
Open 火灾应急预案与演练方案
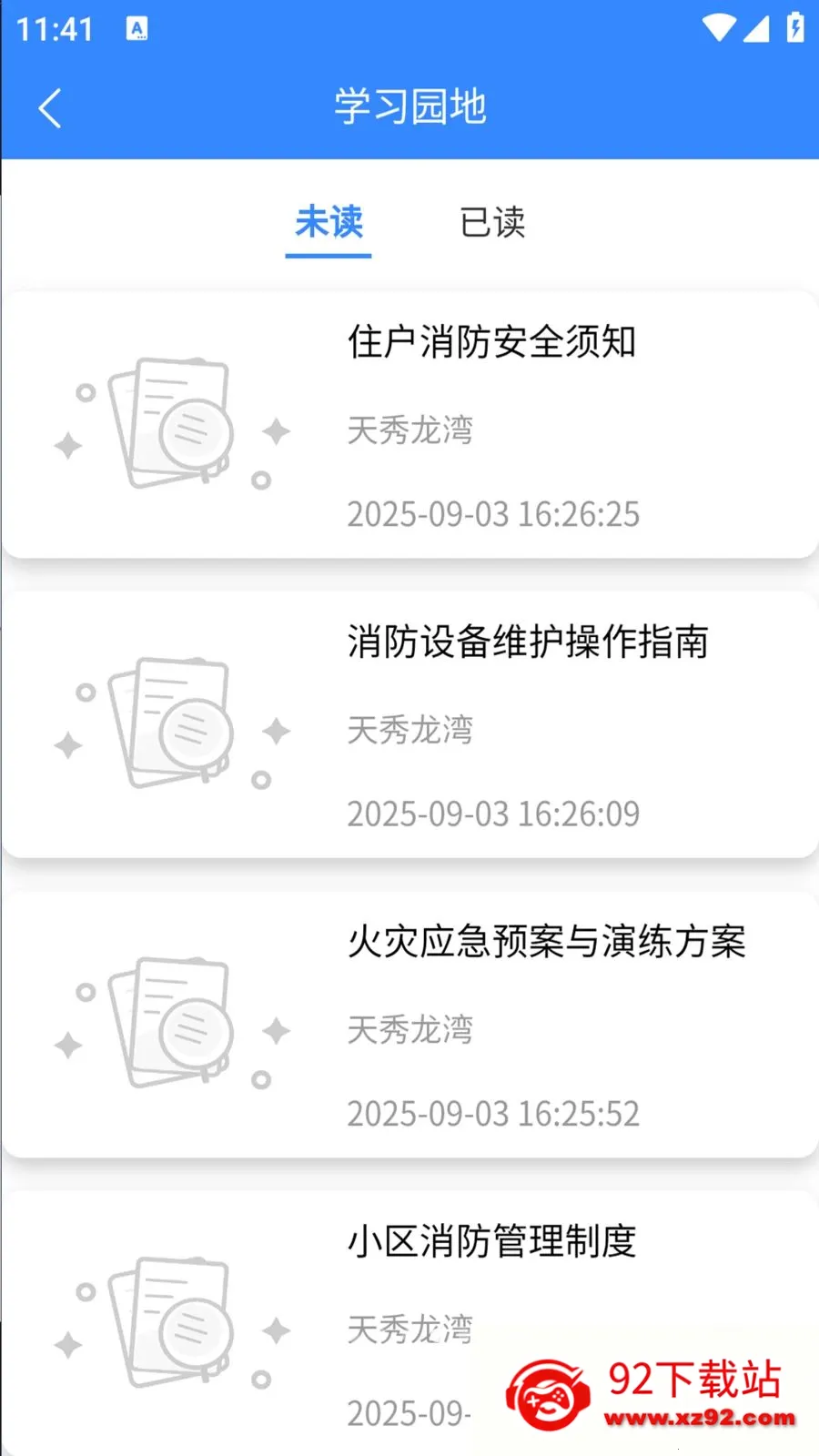(546, 944)
